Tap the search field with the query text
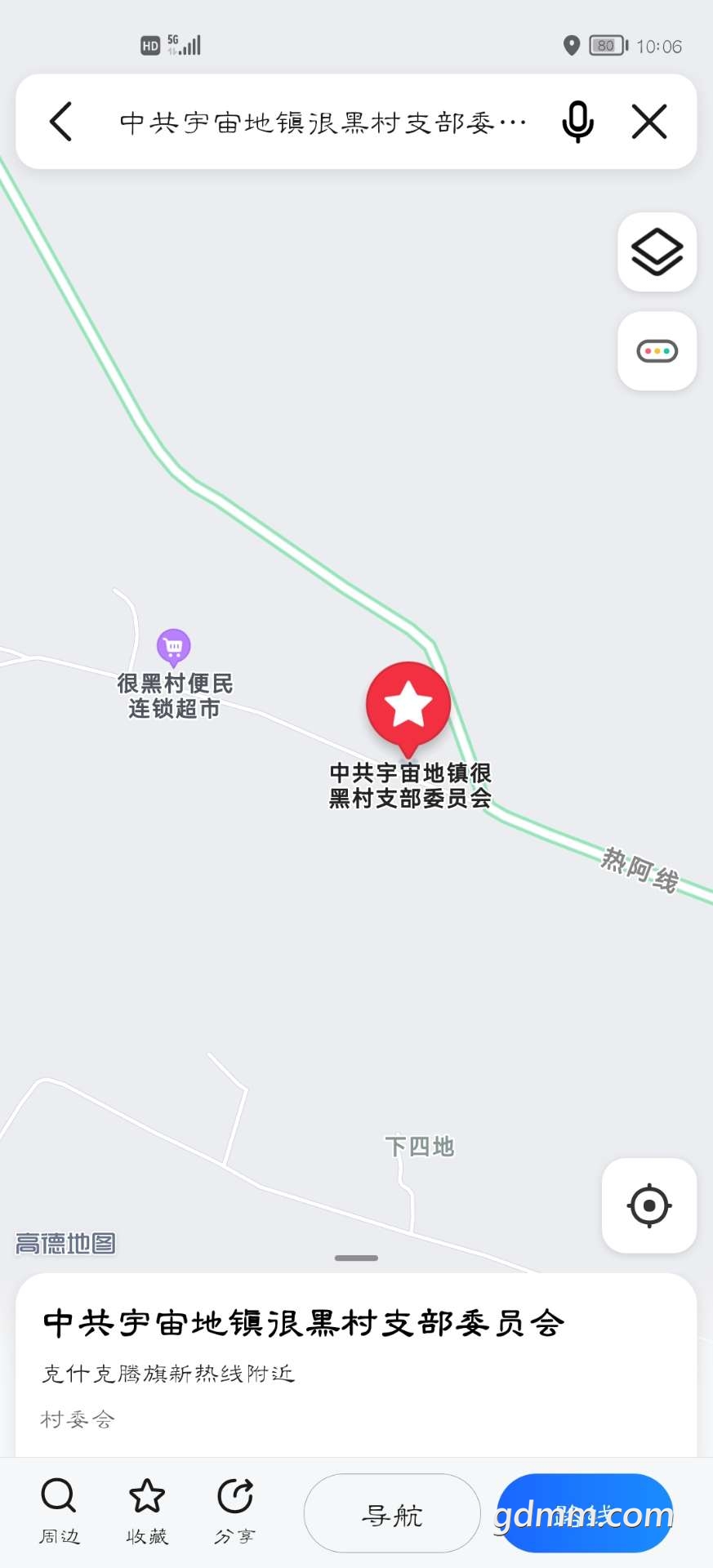The image size is (713, 1568). 323,122
